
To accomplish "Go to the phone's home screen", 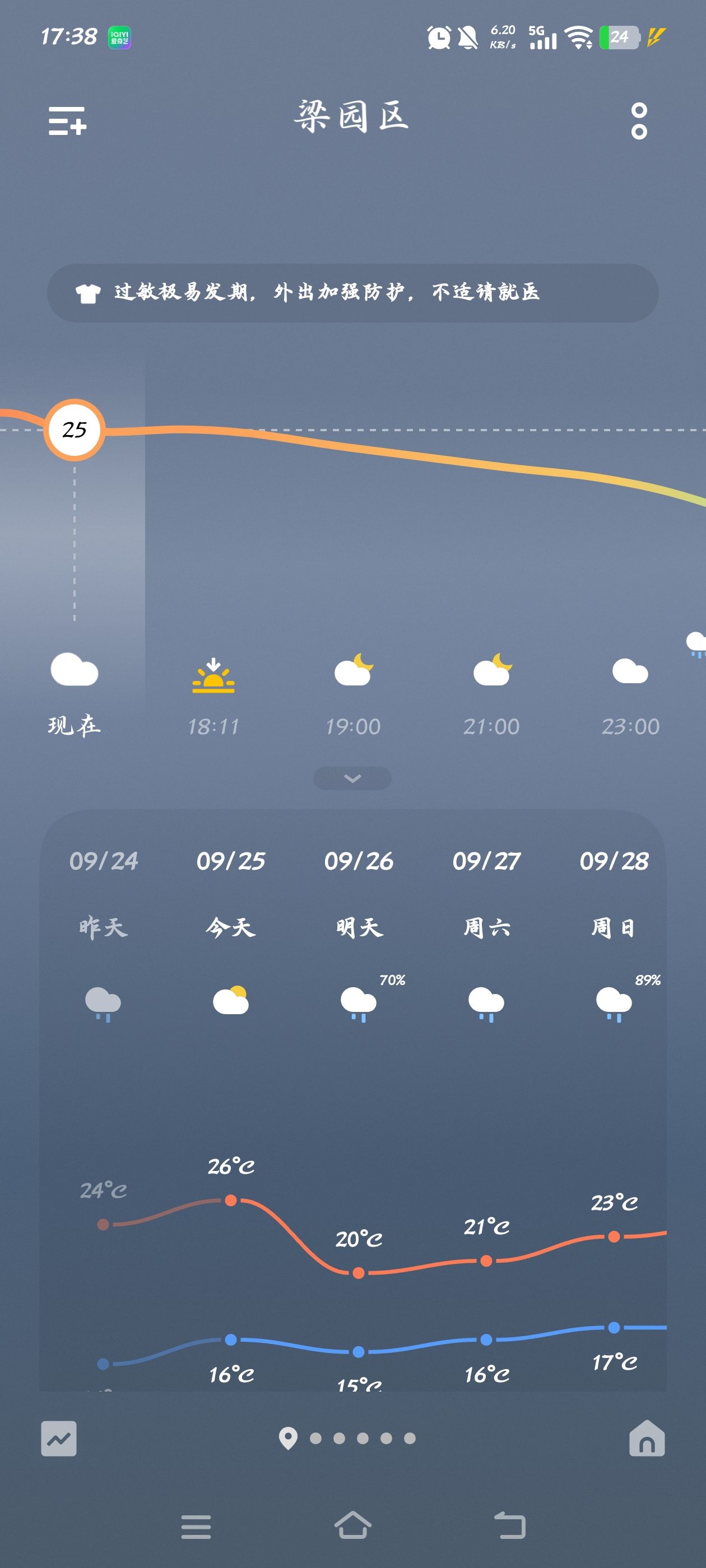I will [352, 1525].
